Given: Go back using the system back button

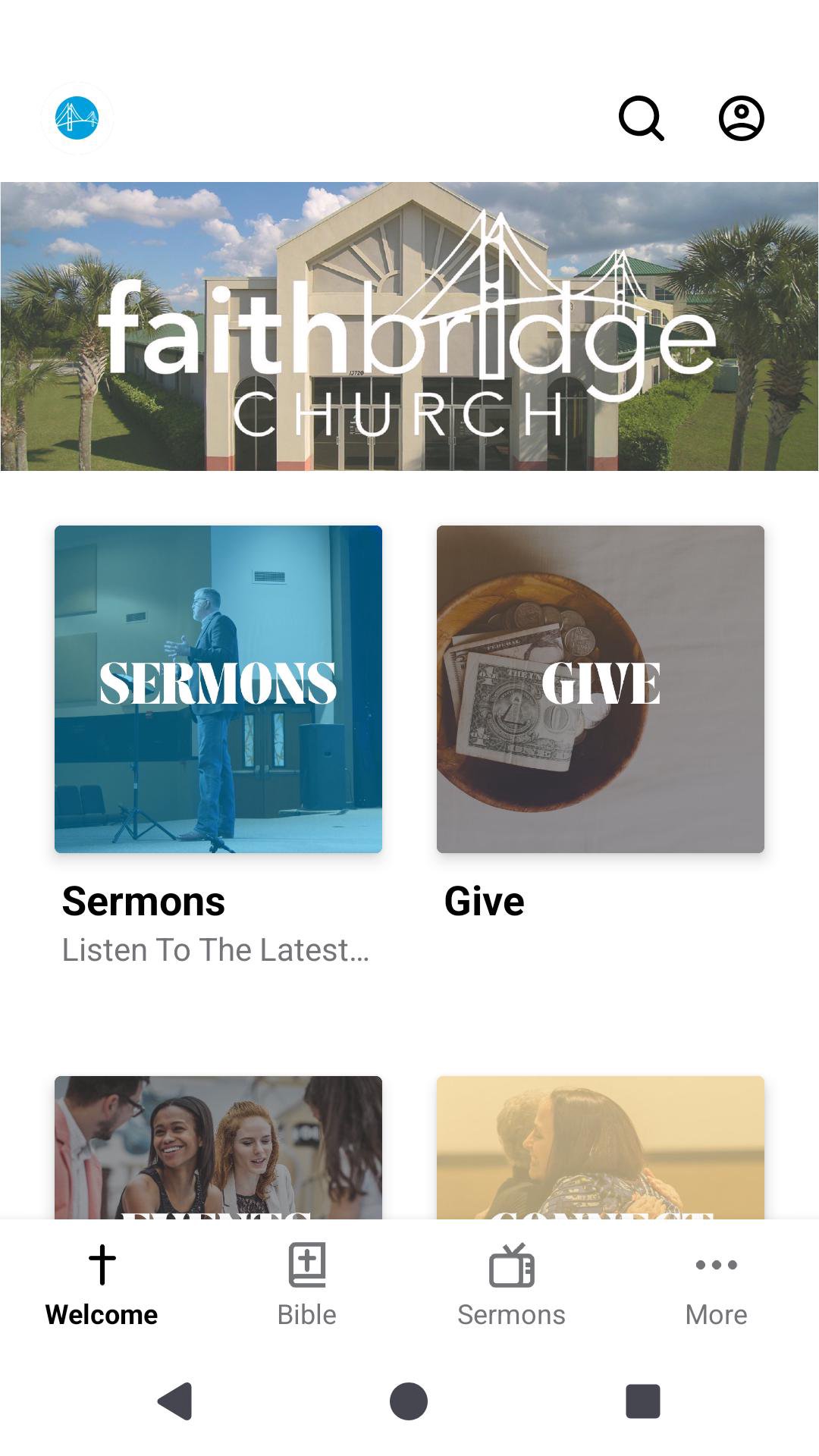Looking at the screenshot, I should (x=175, y=1401).
